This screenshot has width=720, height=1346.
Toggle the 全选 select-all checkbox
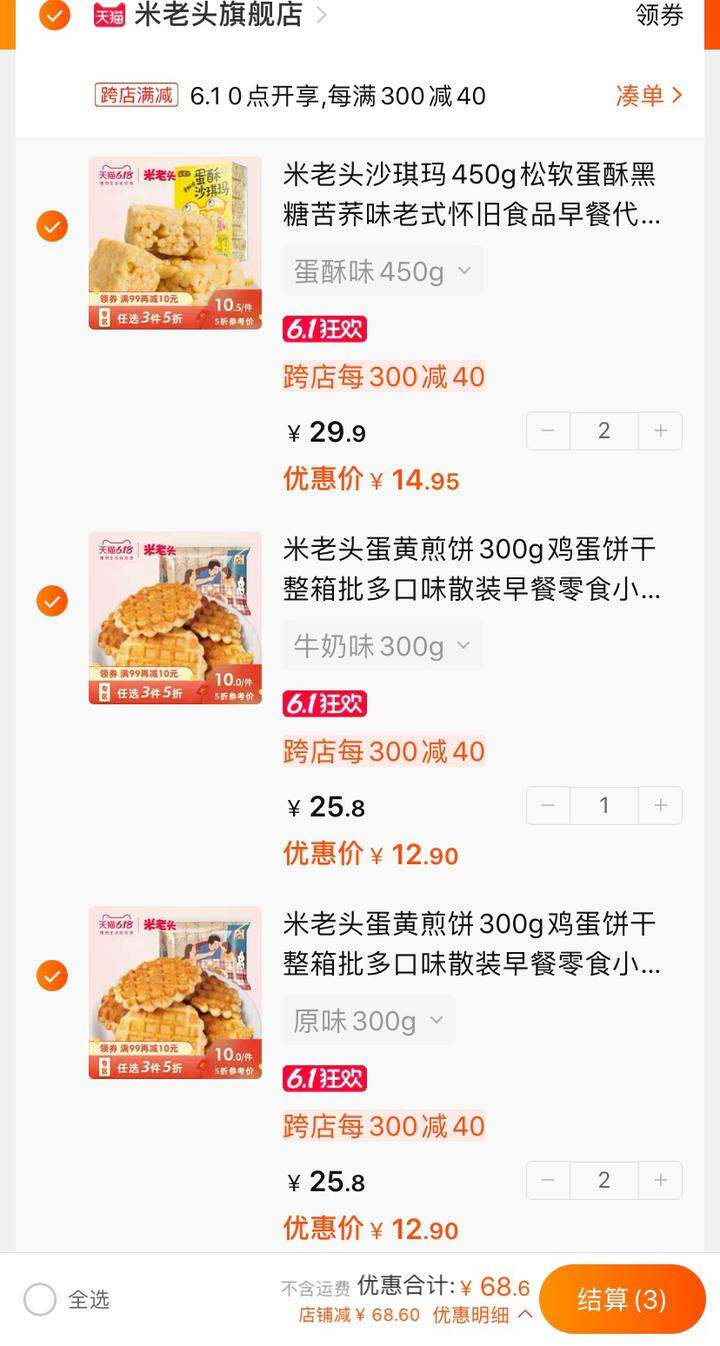coord(40,1300)
